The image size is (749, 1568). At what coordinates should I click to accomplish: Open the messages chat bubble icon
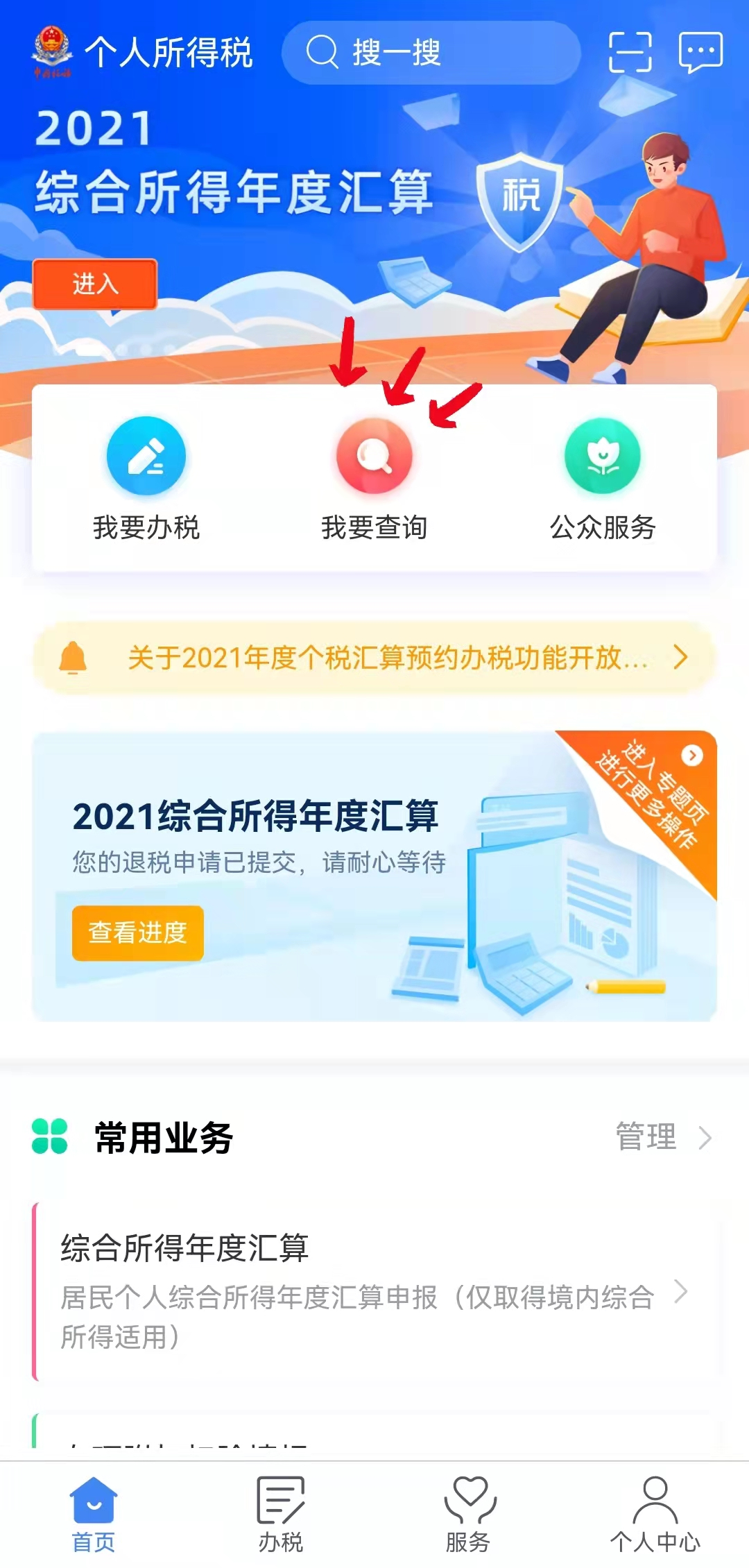(x=700, y=53)
